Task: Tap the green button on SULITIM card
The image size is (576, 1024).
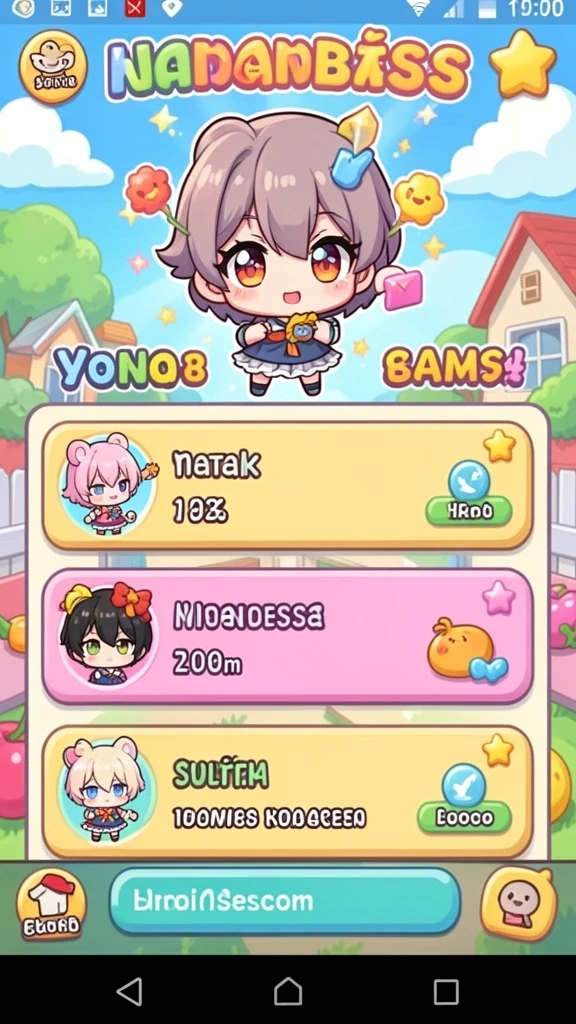Action: [x=464, y=817]
